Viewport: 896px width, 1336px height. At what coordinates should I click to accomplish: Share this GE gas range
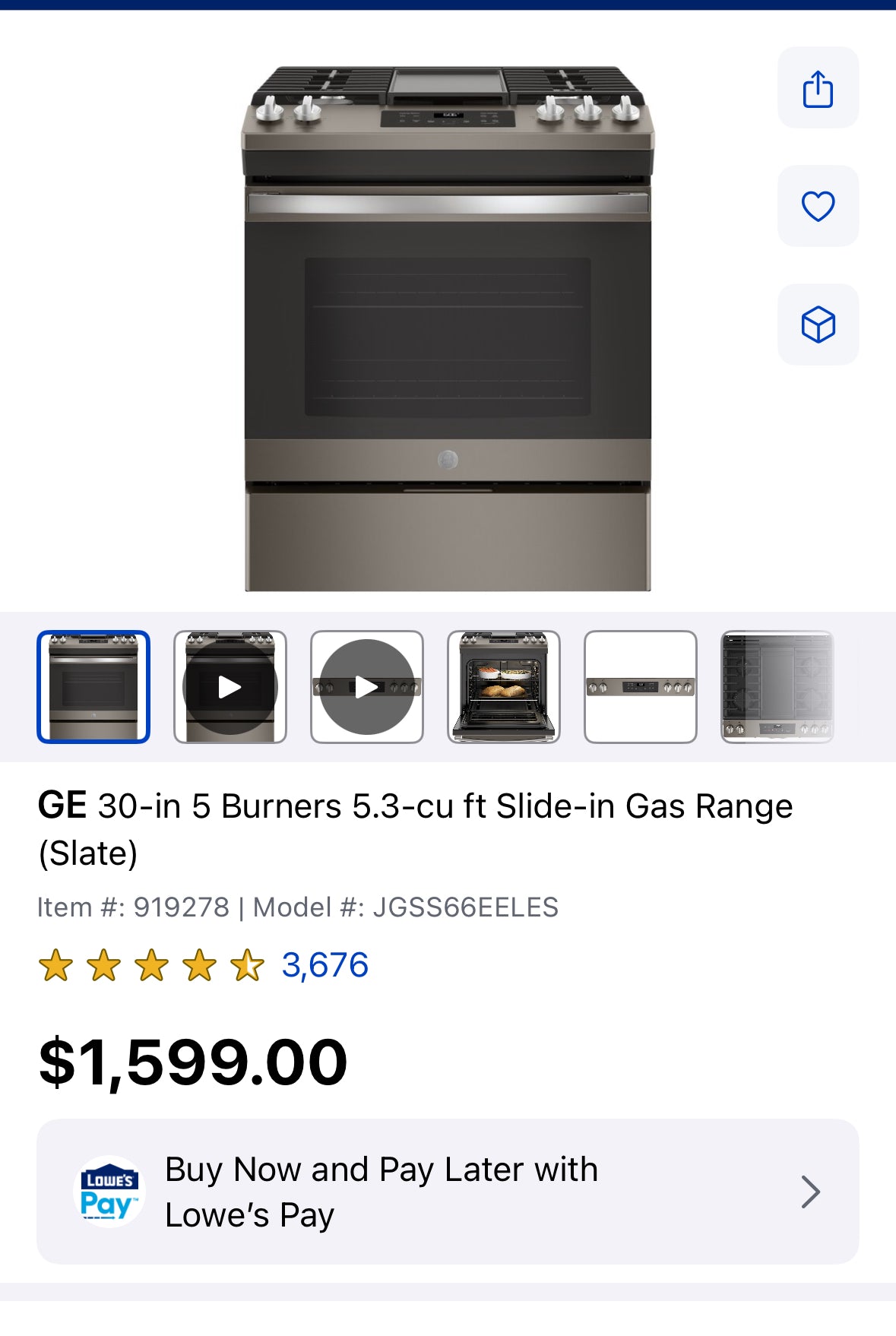(x=818, y=88)
